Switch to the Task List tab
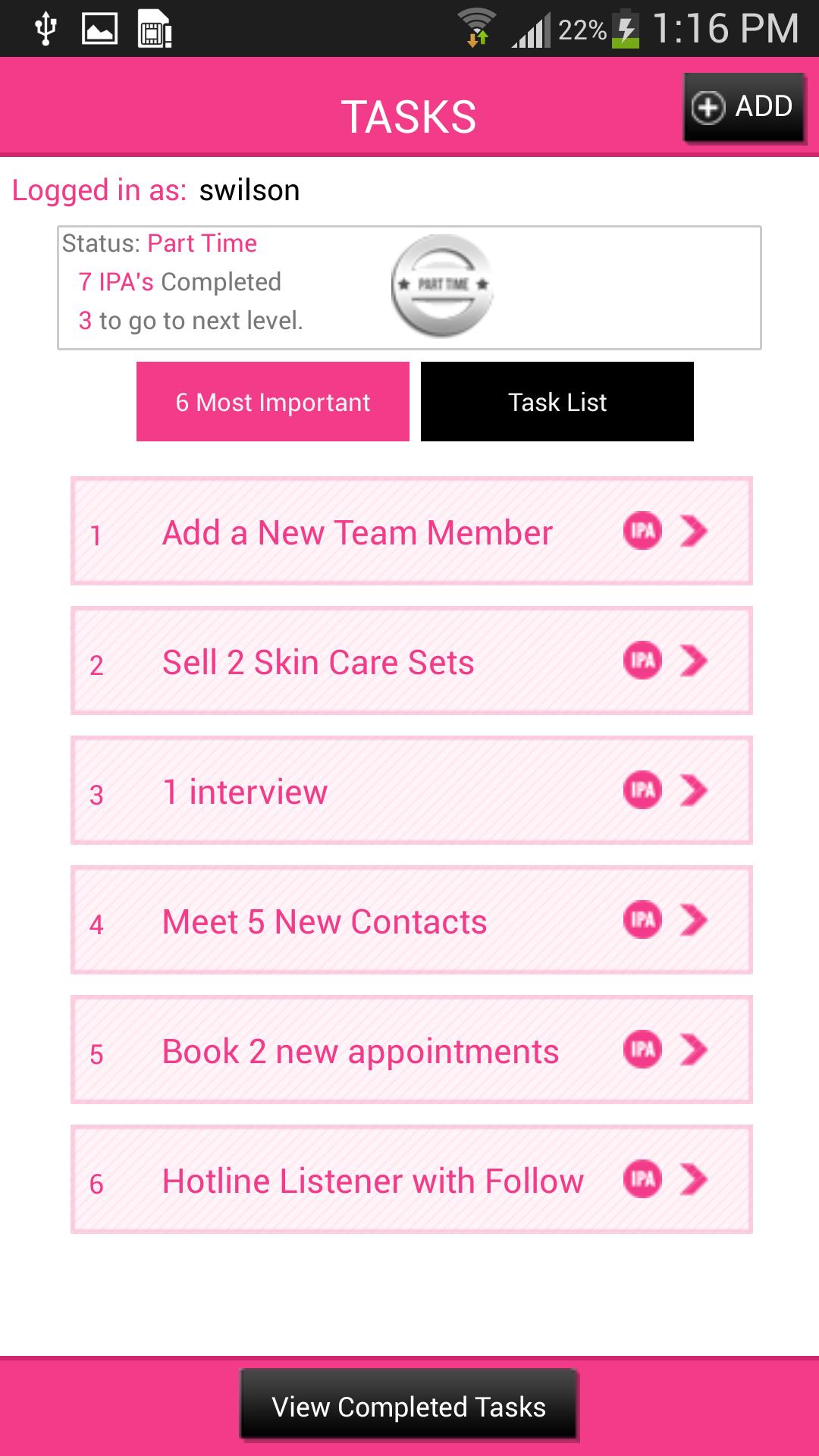 click(557, 402)
